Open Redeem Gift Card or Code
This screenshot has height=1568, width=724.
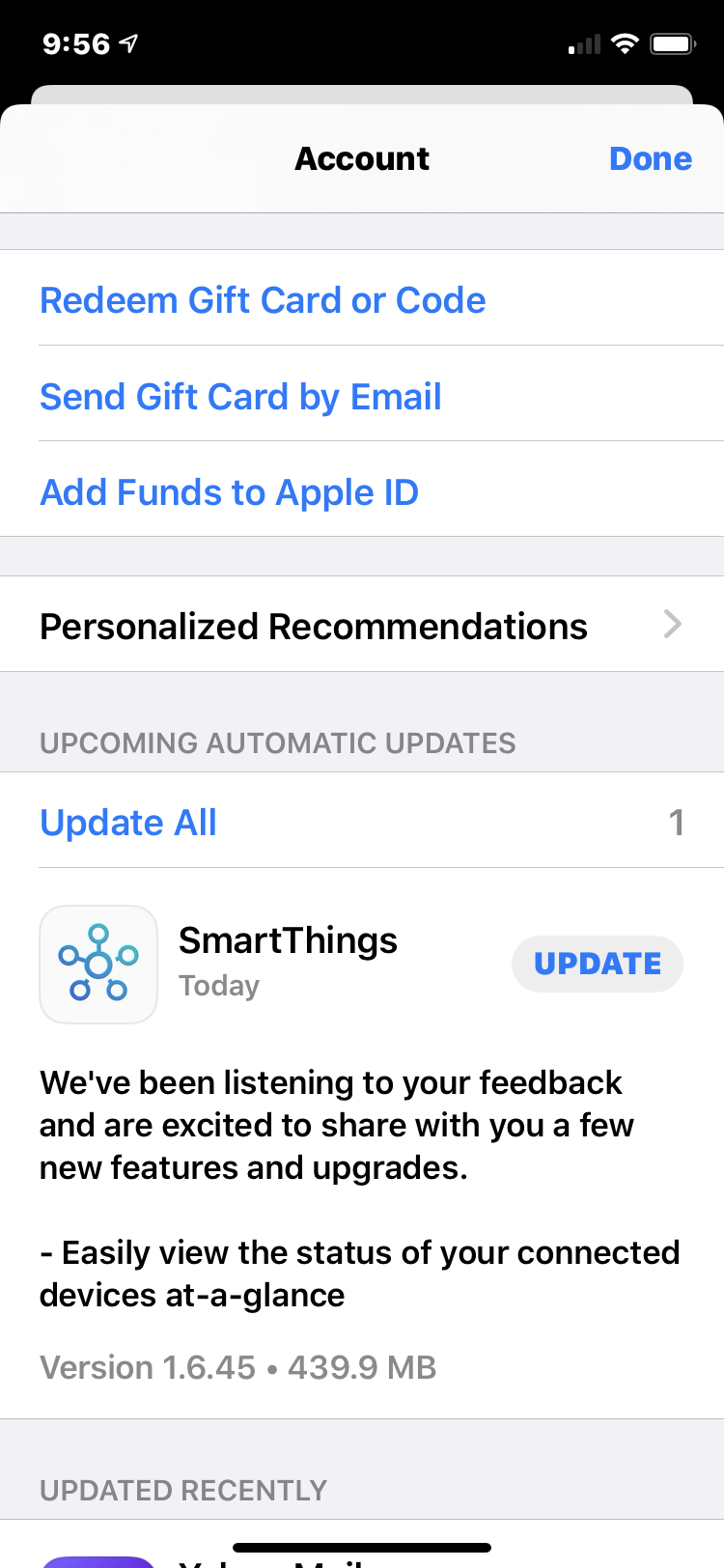[362, 298]
